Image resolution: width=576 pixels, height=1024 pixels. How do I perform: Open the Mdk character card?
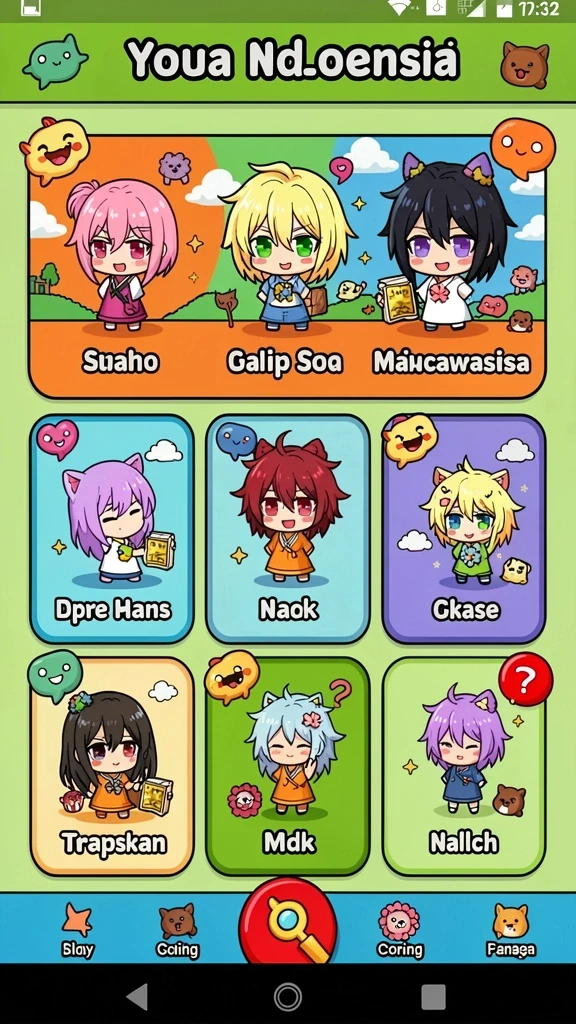288,766
